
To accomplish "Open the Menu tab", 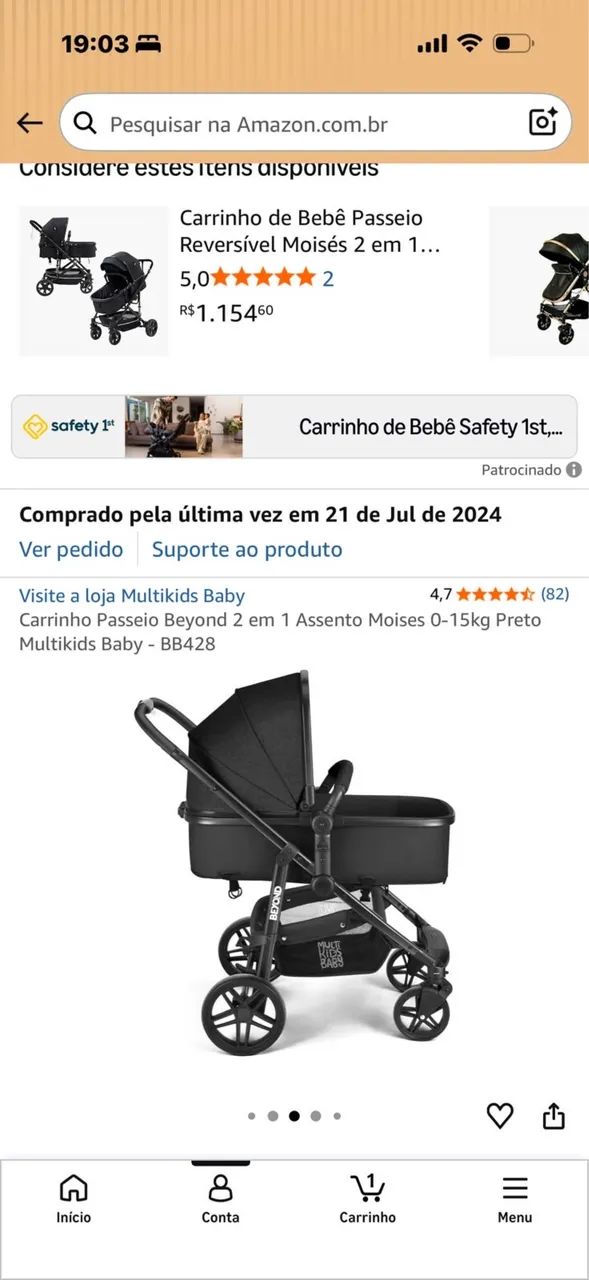I will [515, 1198].
